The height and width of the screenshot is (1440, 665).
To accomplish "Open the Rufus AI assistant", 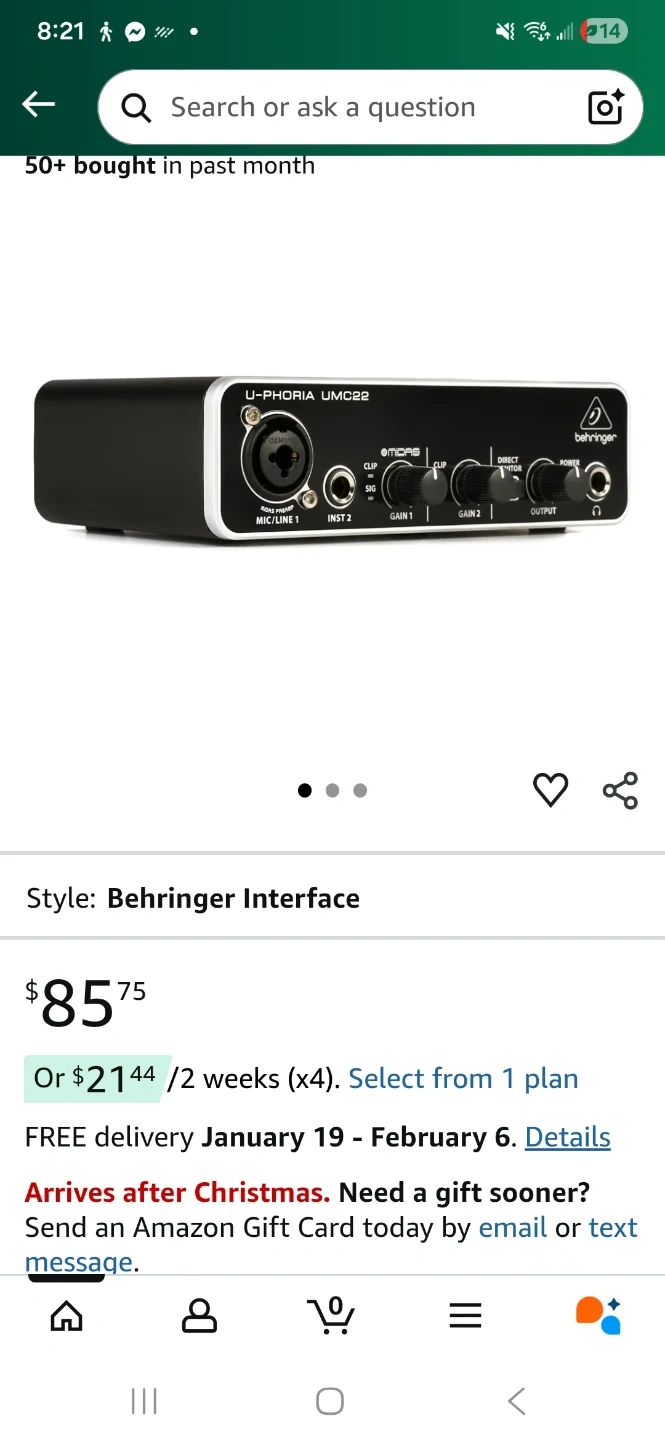I will [598, 1316].
